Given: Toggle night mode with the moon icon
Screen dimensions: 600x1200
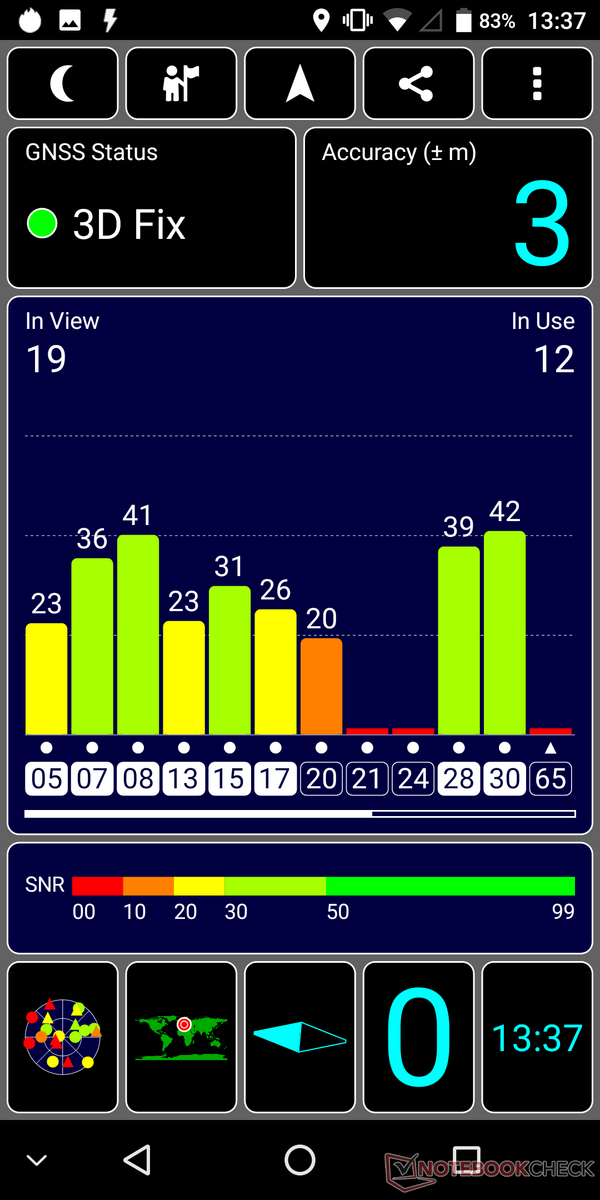Looking at the screenshot, I should click(63, 85).
